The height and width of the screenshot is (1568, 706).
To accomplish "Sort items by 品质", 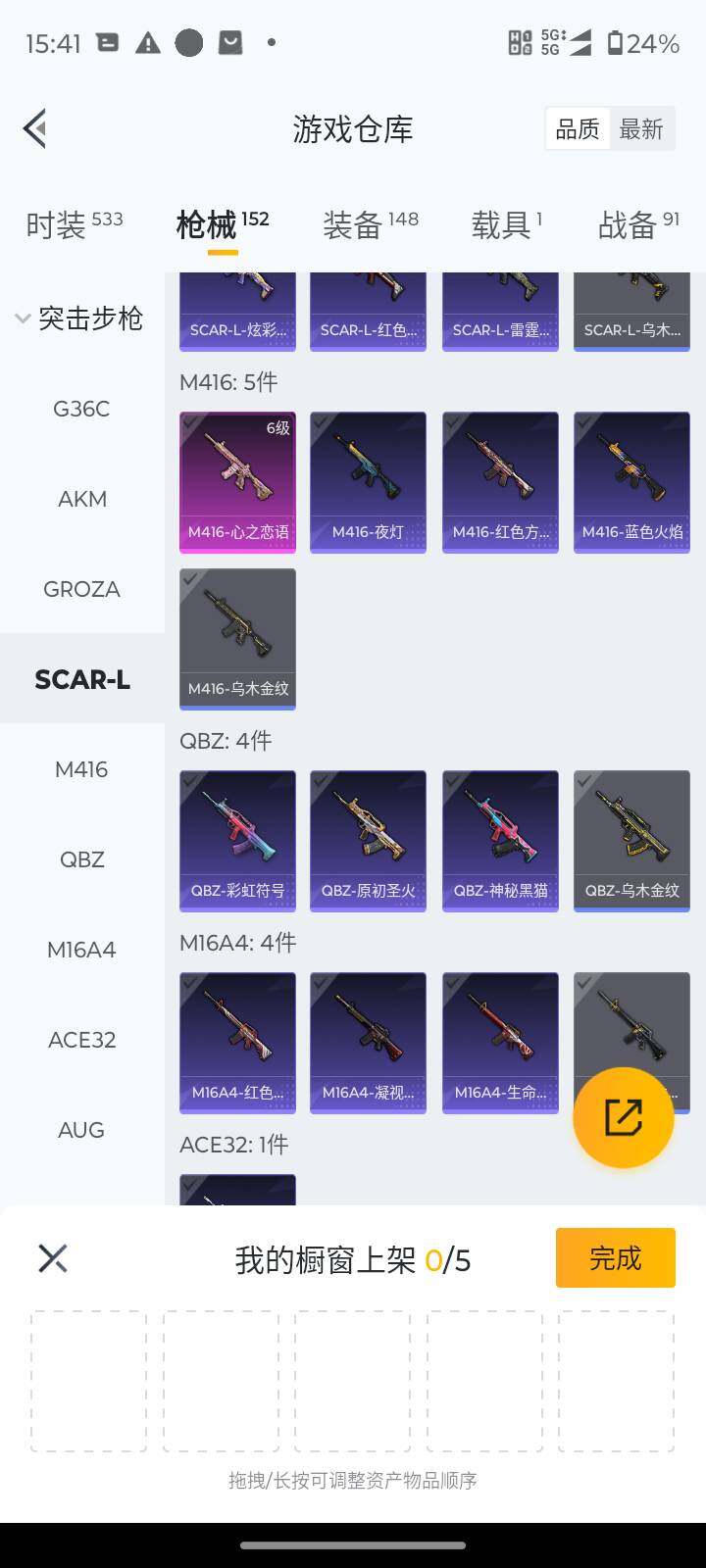I will pos(578,128).
